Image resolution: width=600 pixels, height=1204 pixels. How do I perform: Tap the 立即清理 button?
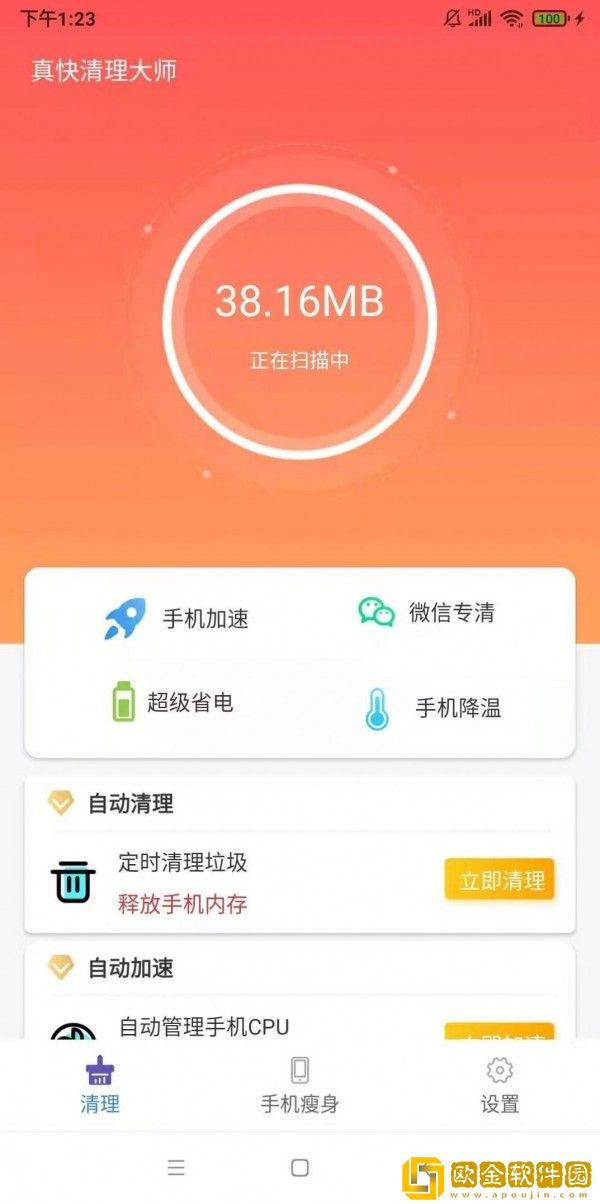coord(500,880)
